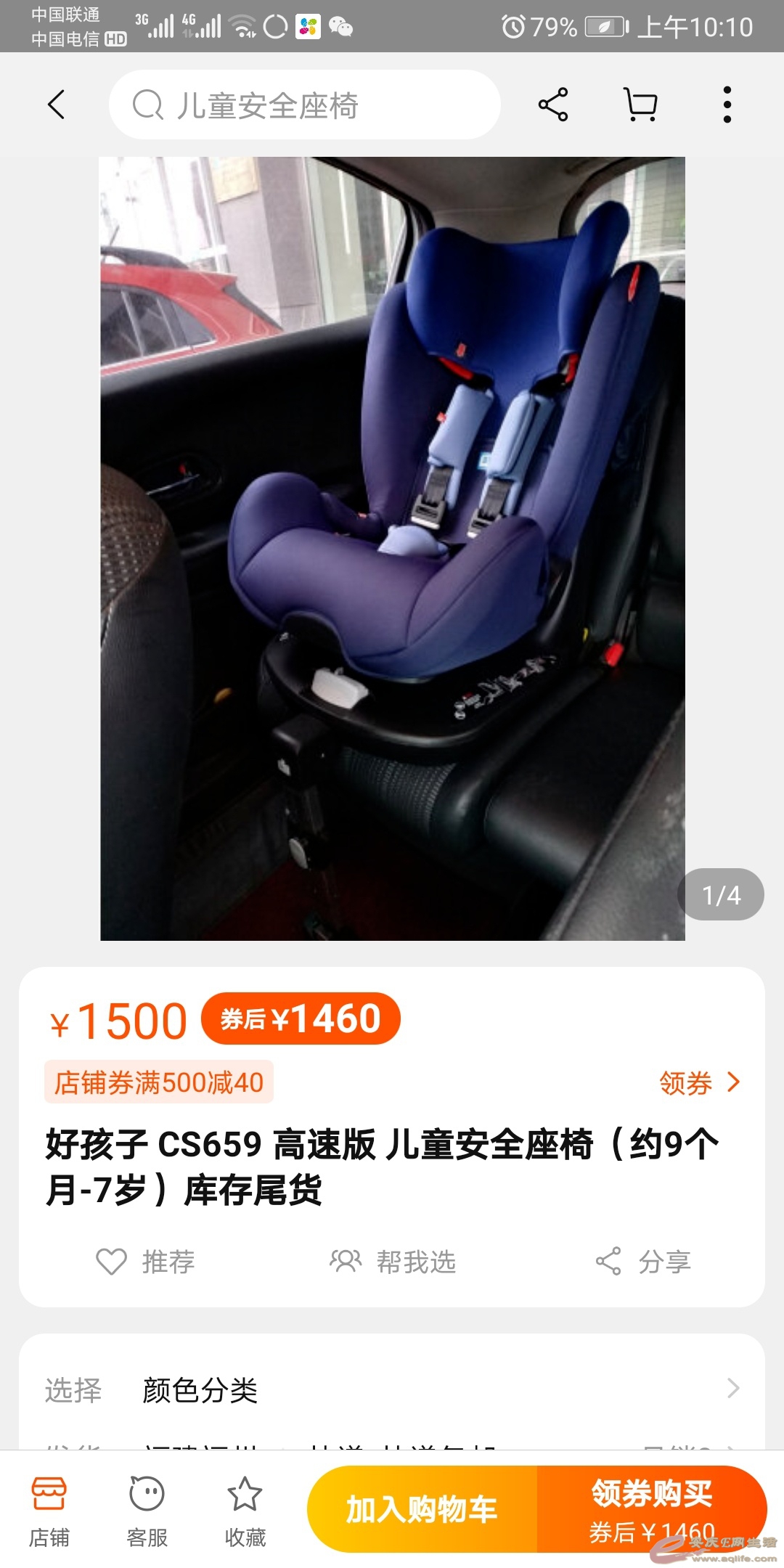Contact 客服 customer service
The height and width of the screenshot is (1568, 784).
click(x=147, y=1510)
